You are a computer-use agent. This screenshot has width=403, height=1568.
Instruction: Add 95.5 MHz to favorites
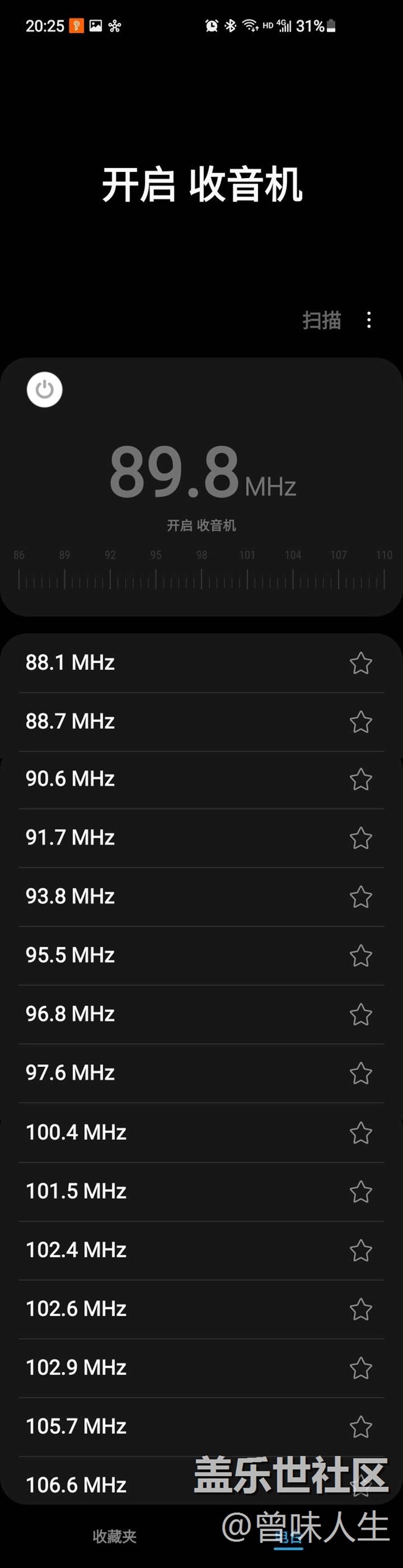coord(361,955)
